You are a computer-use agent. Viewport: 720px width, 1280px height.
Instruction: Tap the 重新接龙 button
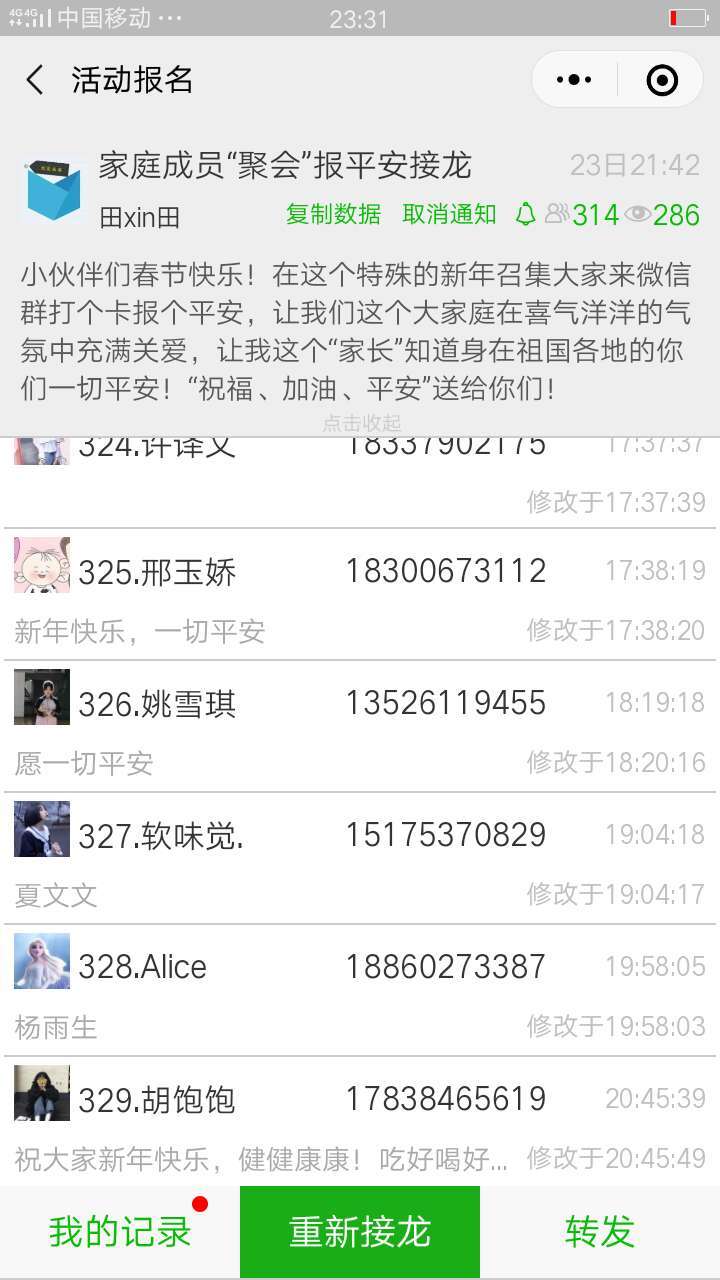360,1232
